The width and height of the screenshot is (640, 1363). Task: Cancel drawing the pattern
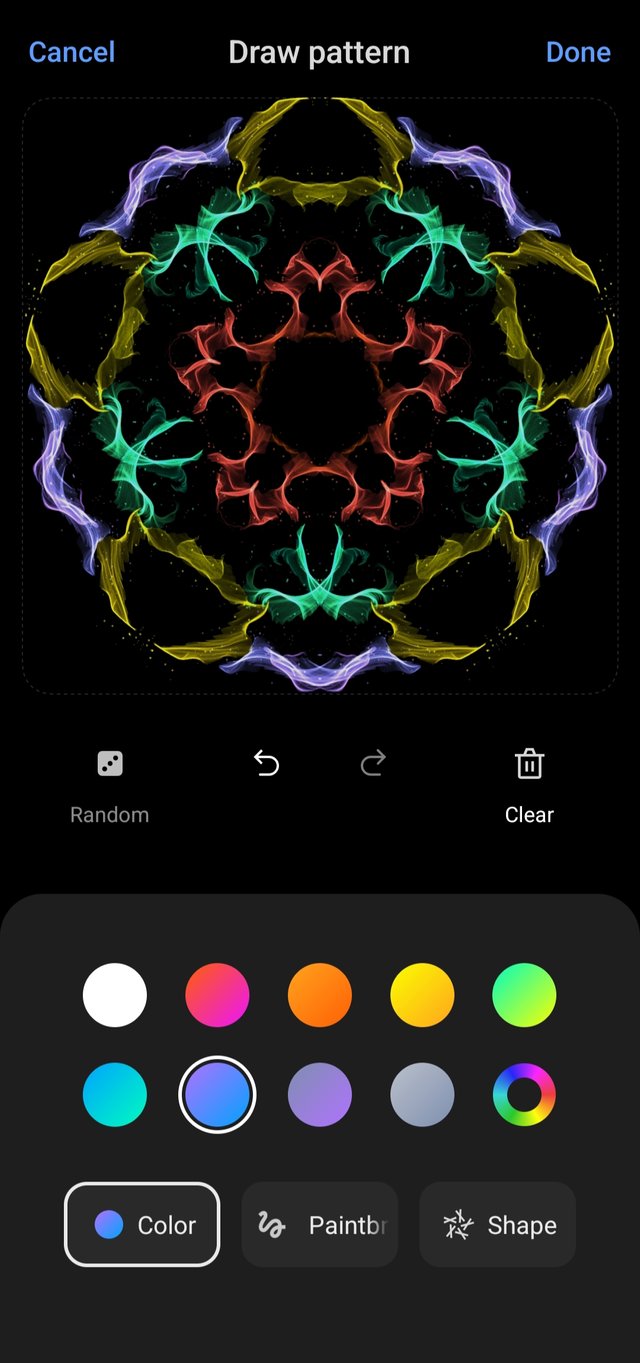tap(71, 52)
